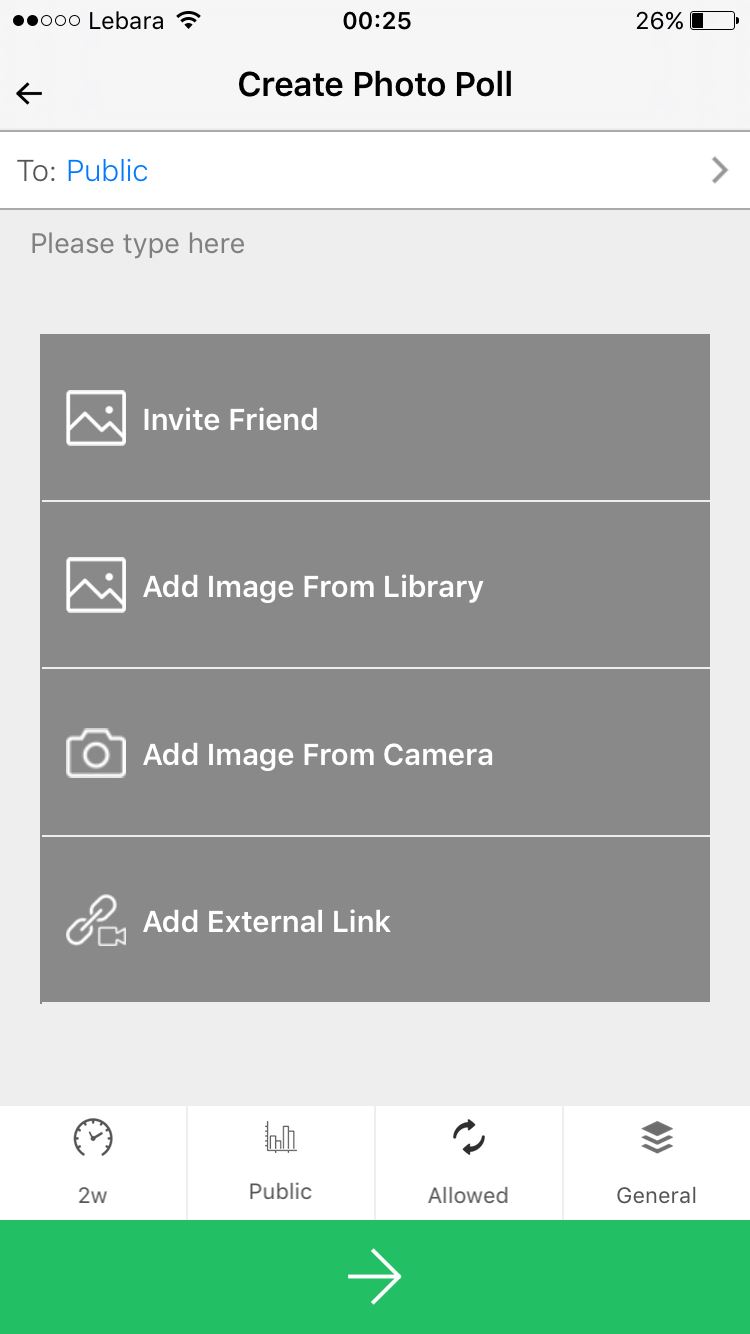Screen dimensions: 750x1334
Task: Go back using the arrow icon
Action: [x=29, y=94]
